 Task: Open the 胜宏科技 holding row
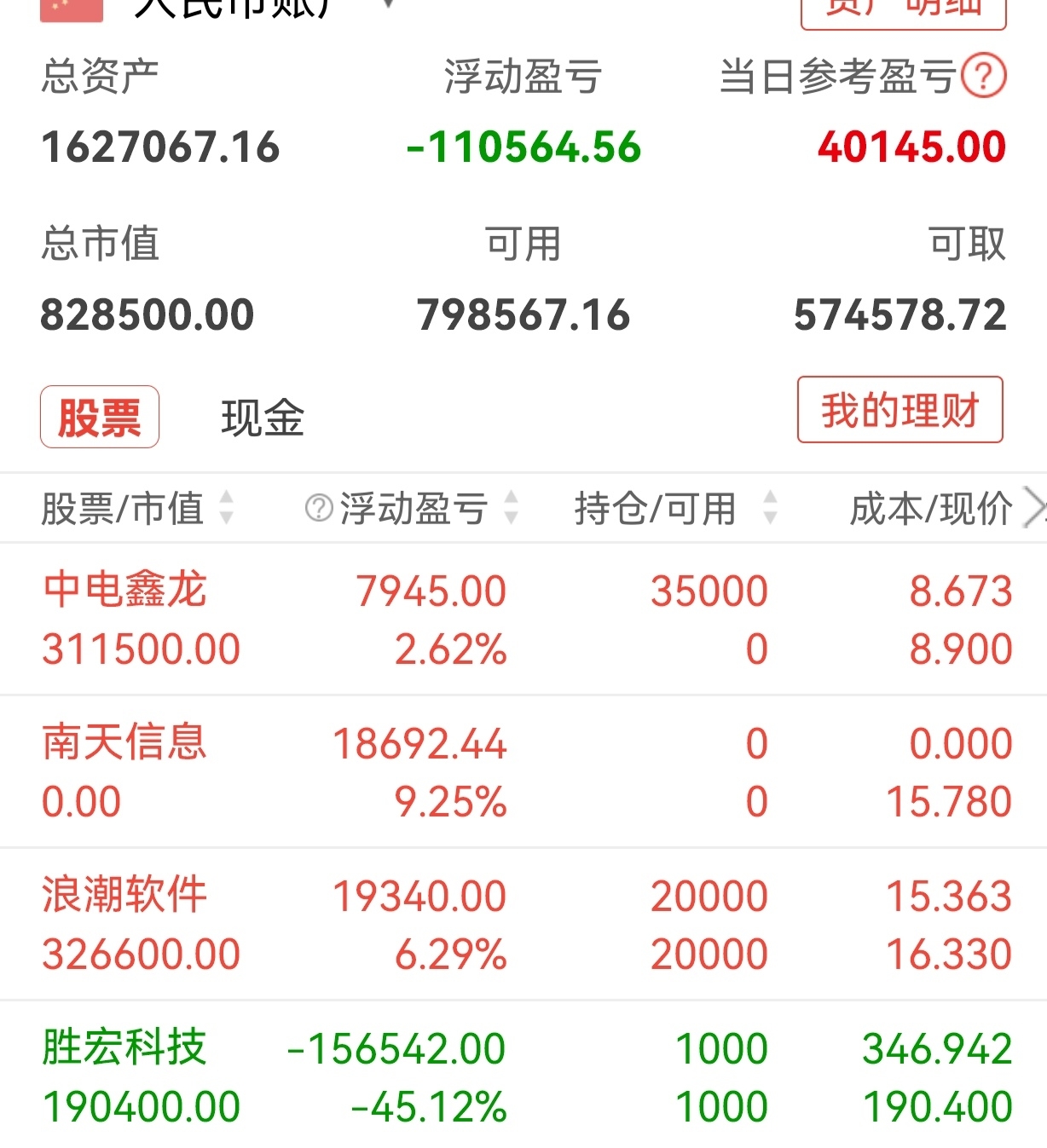[x=523, y=1076]
